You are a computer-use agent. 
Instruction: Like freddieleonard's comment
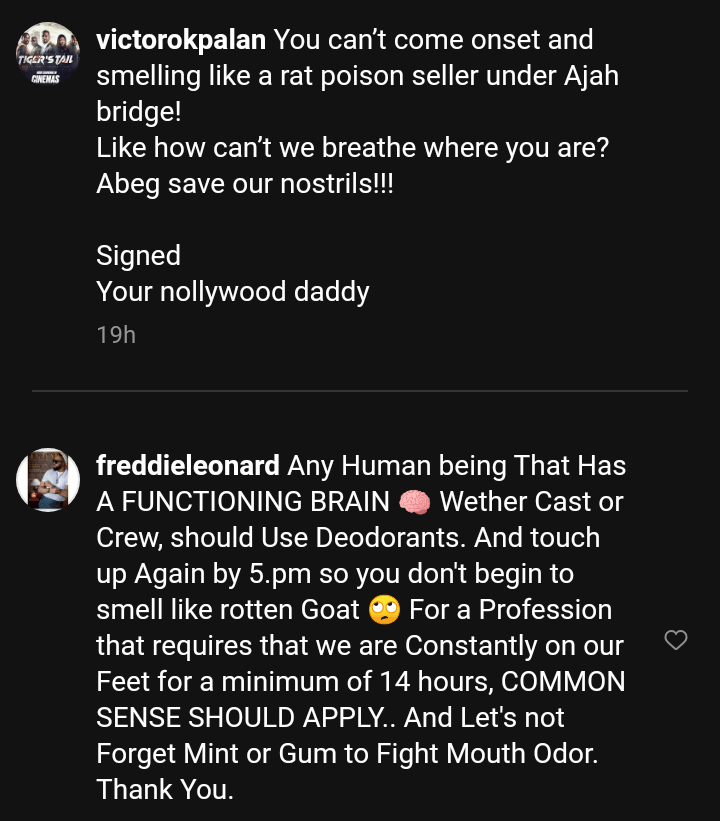[x=676, y=640]
